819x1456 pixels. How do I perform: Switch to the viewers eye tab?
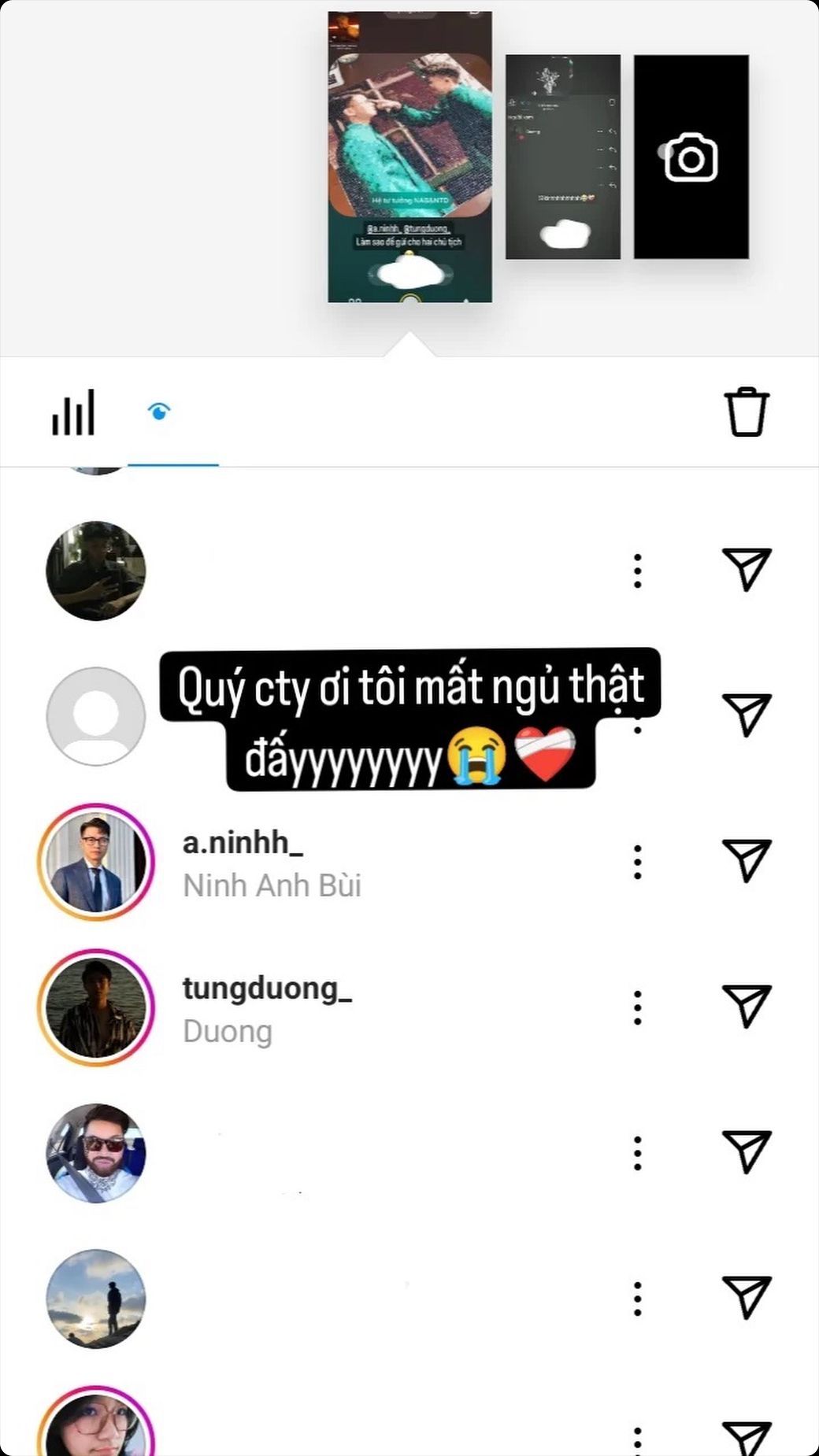click(x=159, y=412)
